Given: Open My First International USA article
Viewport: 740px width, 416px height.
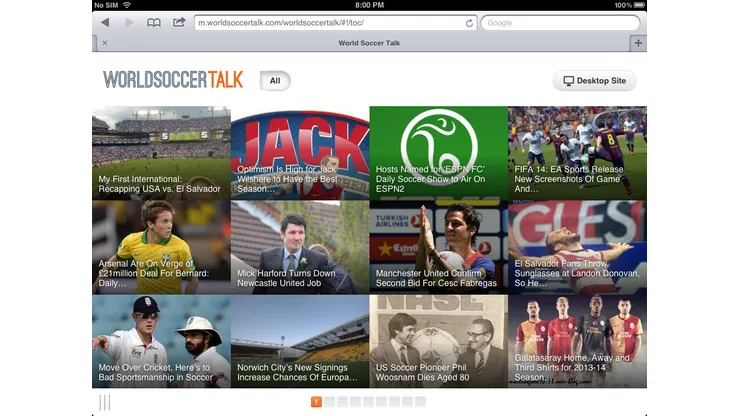Looking at the screenshot, I should pyautogui.click(x=161, y=153).
